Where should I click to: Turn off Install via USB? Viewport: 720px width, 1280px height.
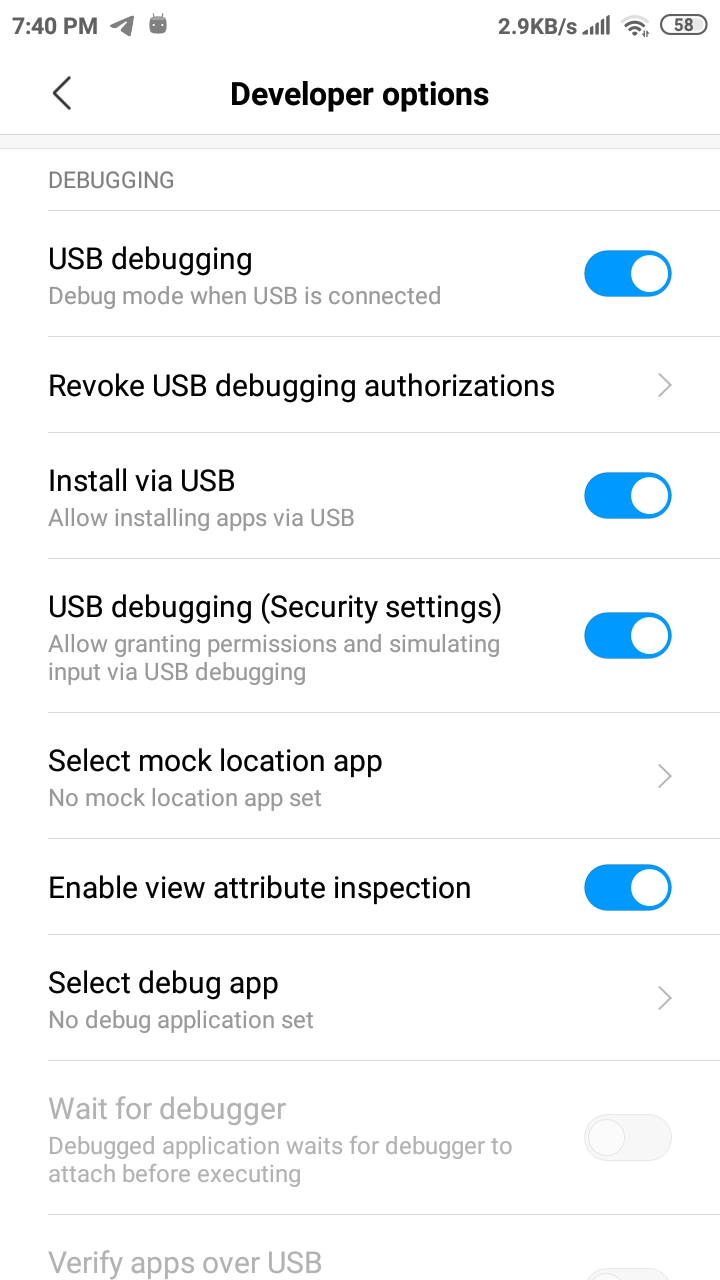627,495
